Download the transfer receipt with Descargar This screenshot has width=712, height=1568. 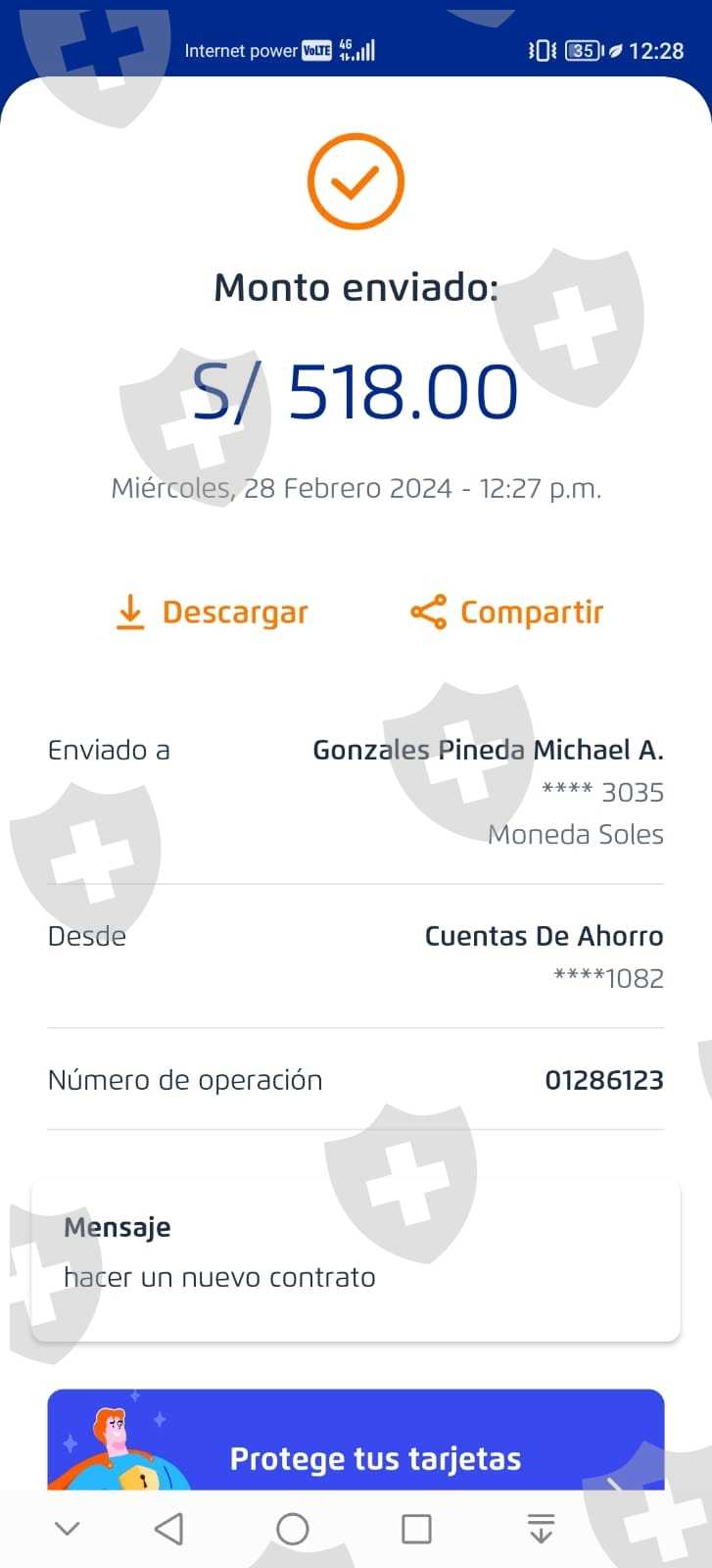(x=213, y=612)
